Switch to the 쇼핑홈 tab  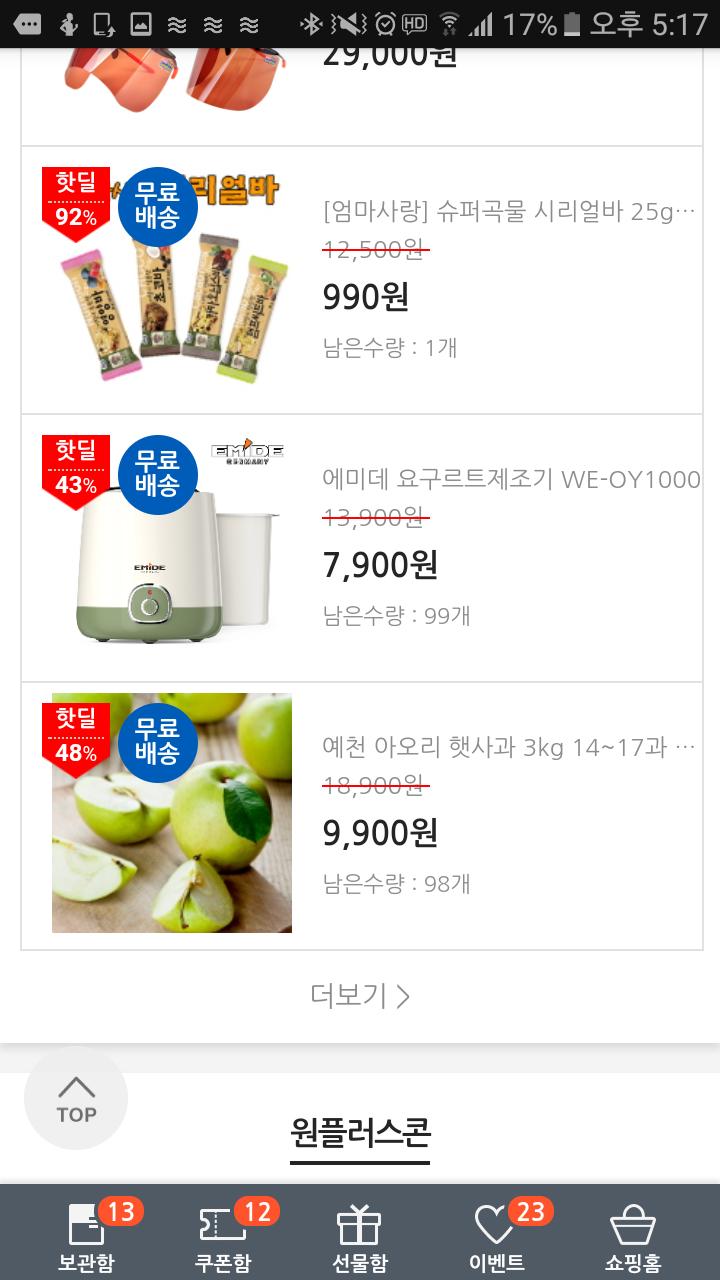pos(632,1236)
